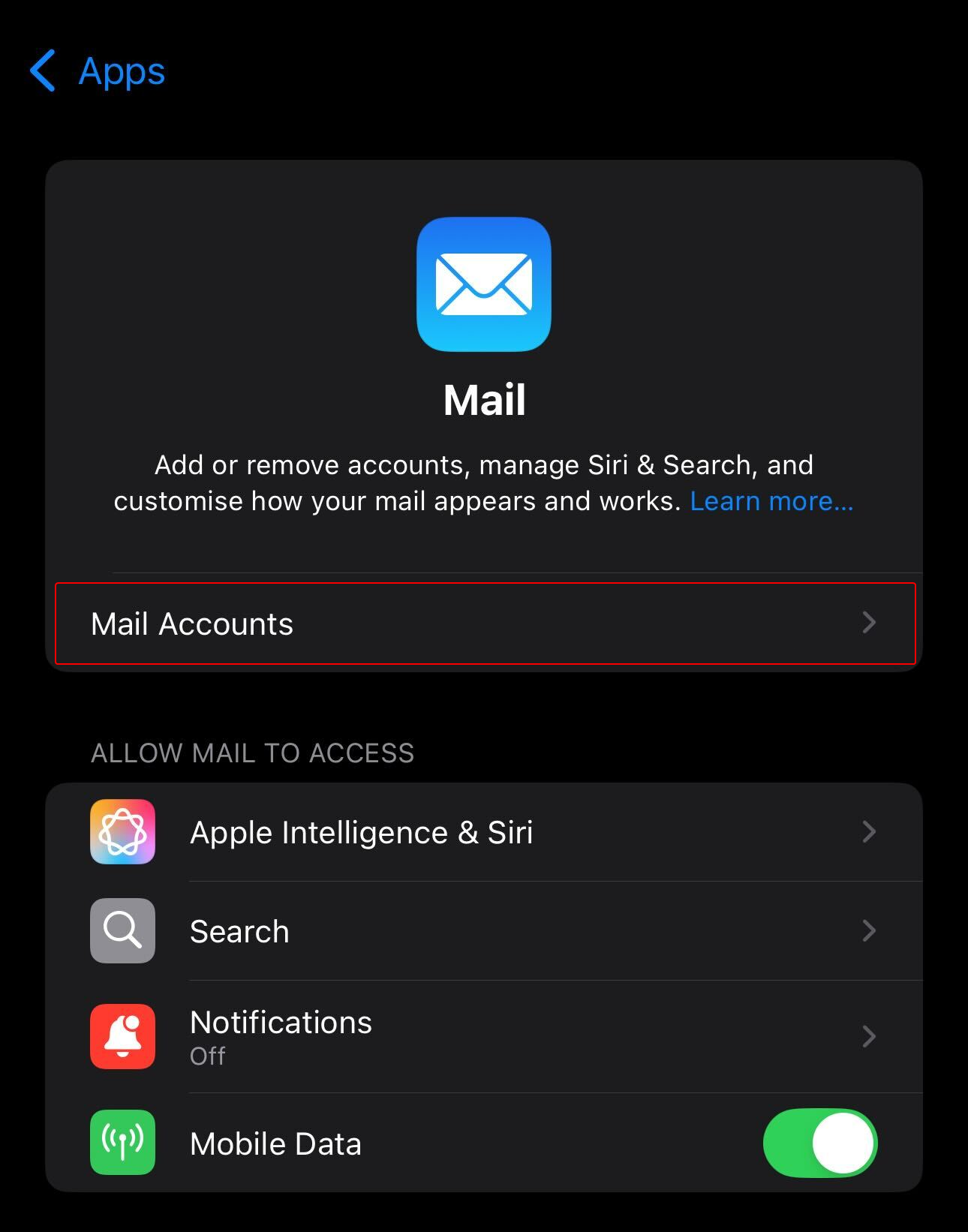
Task: Open Mail Accounts
Action: [485, 624]
